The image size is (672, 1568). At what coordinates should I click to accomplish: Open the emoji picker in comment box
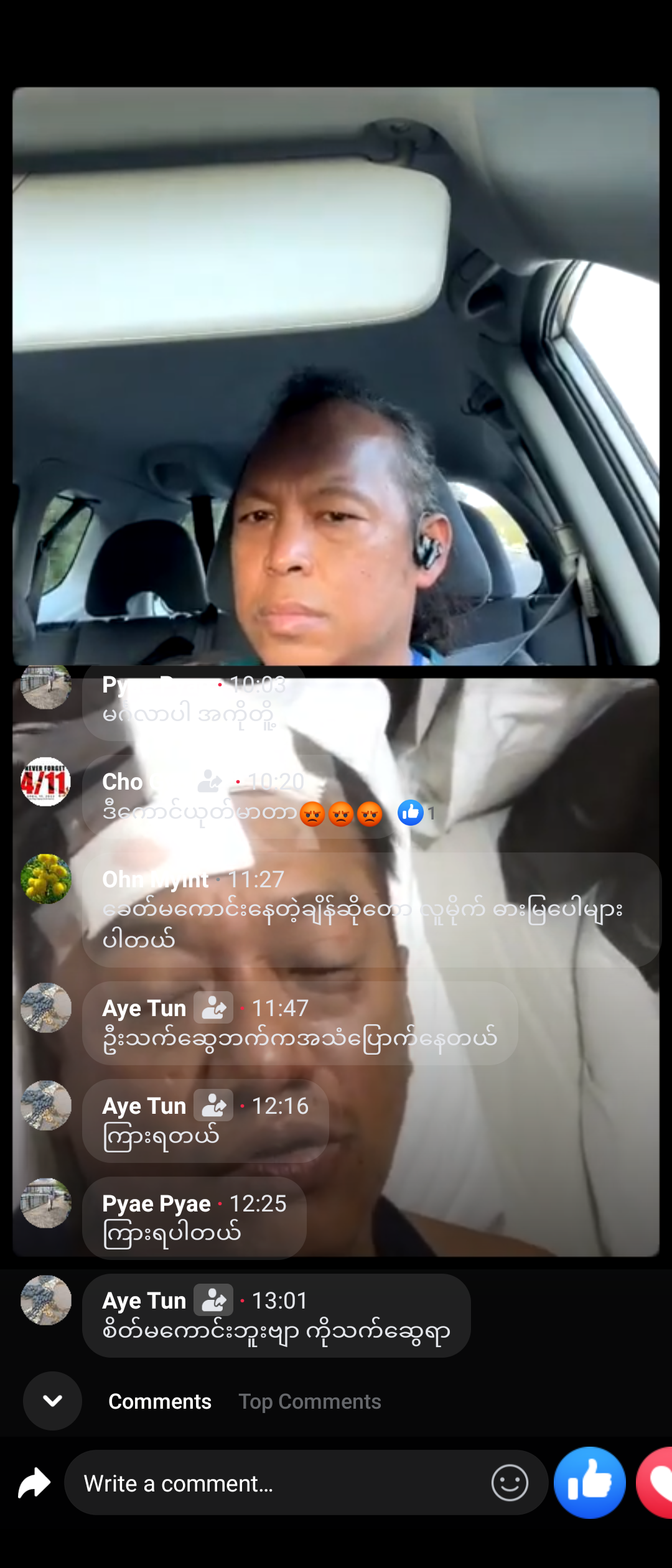tap(510, 1483)
